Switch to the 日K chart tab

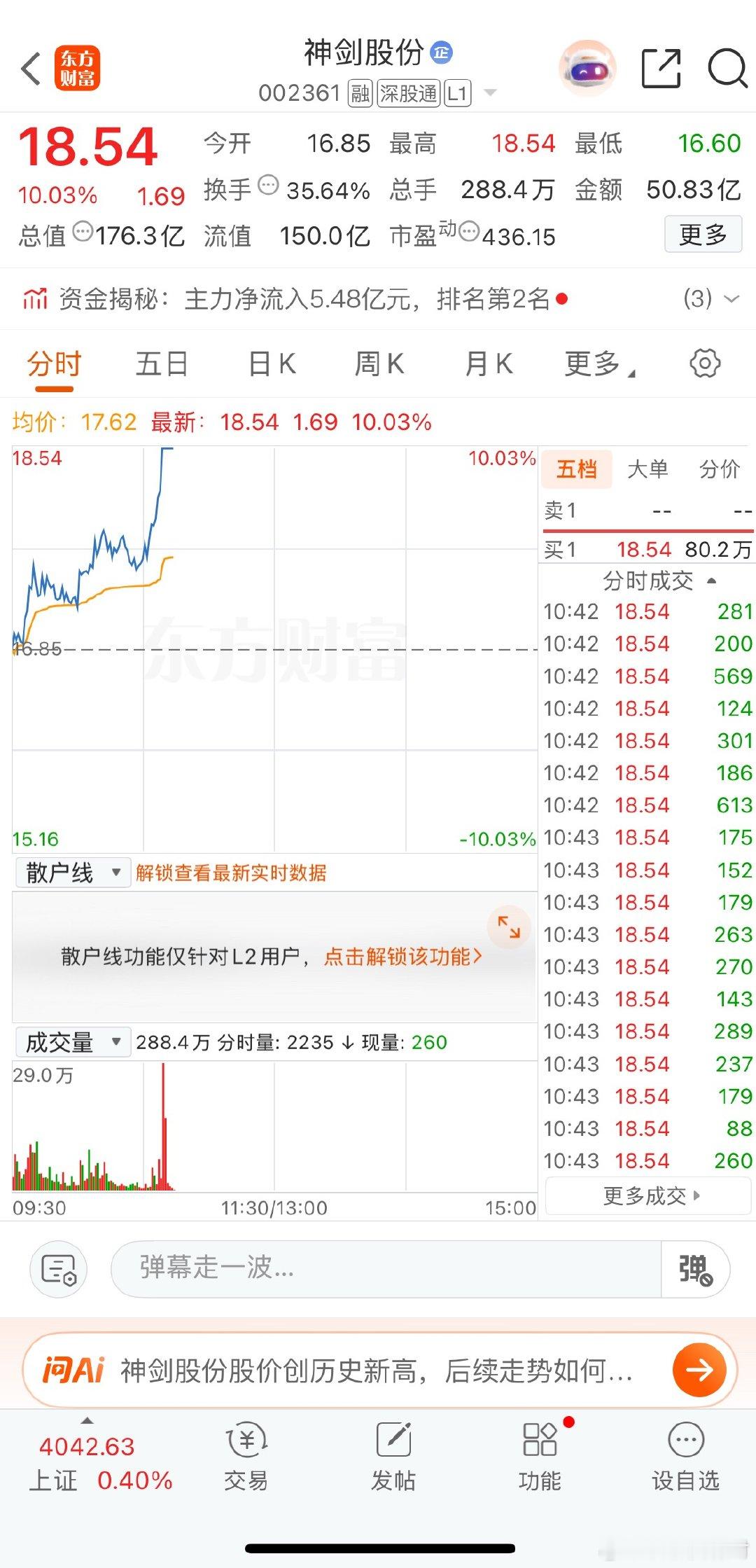(270, 363)
